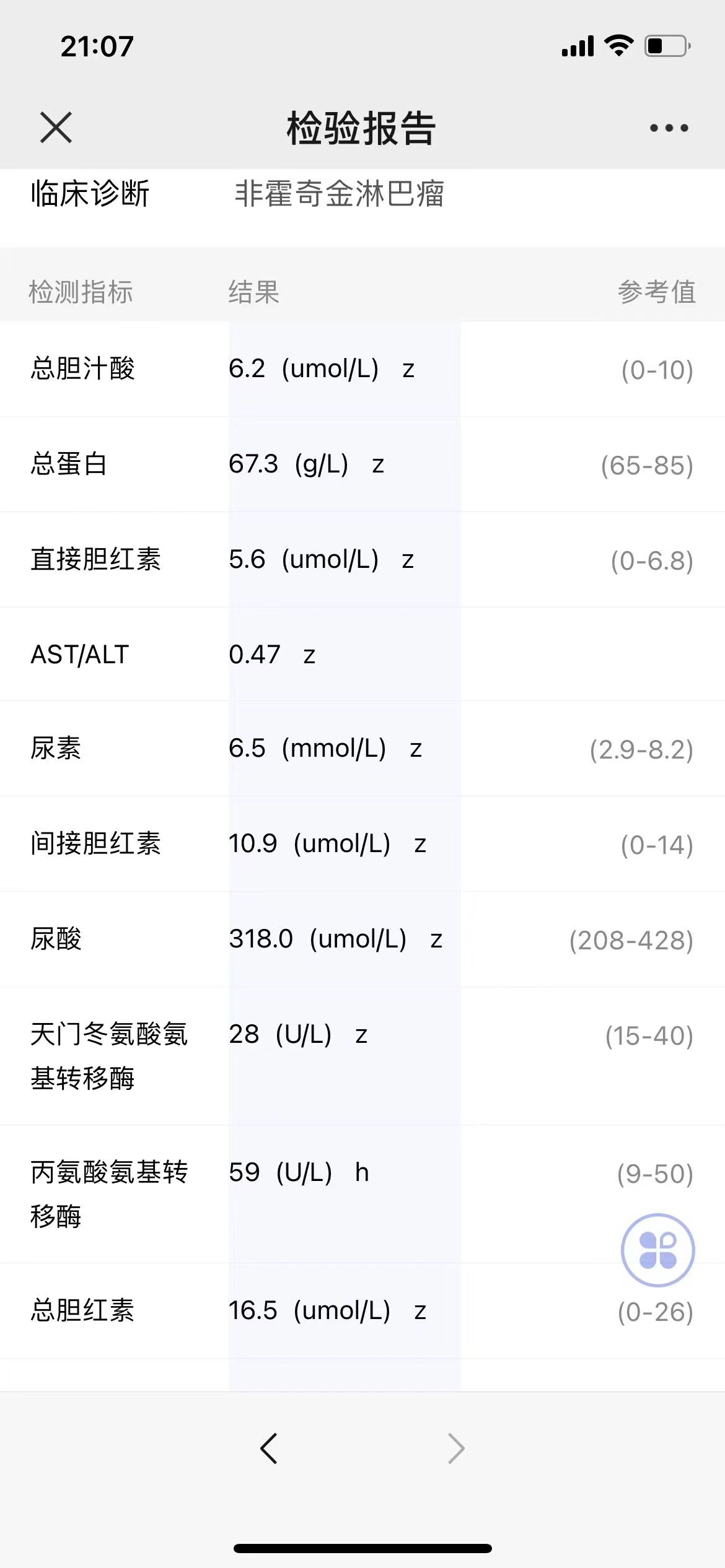Close the 检验报告 page
Screen dimensions: 725x1568
(x=56, y=128)
